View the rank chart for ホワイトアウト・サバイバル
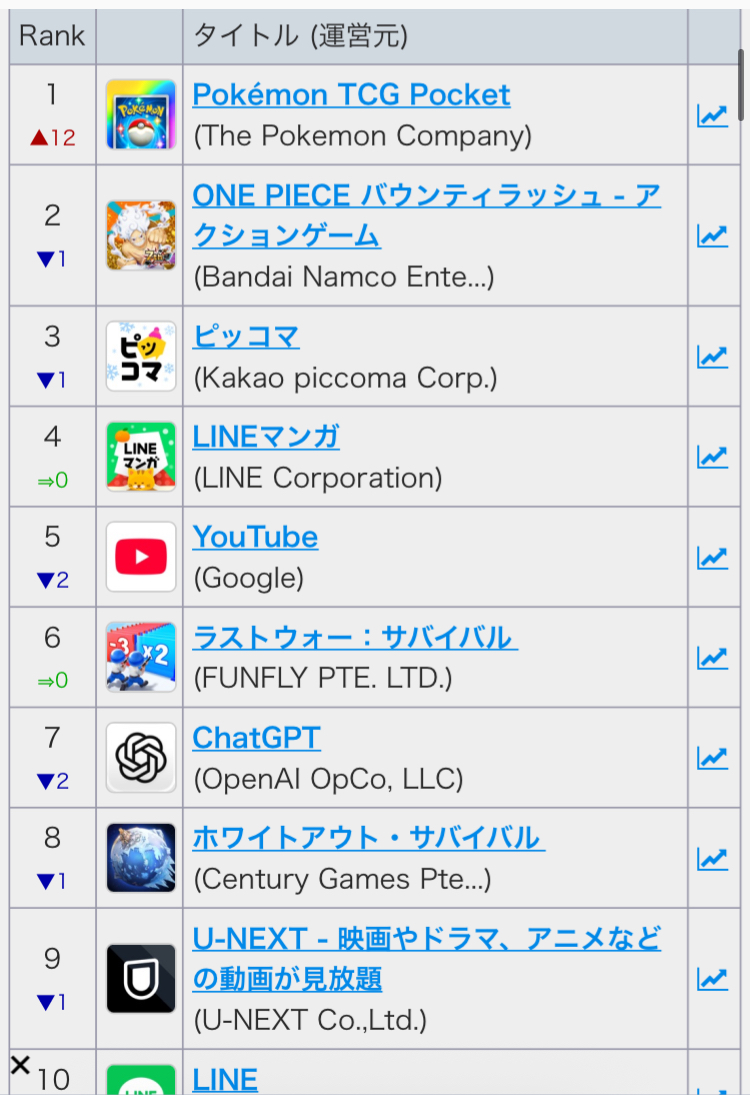Screen dimensions: 750x1095 [712, 858]
